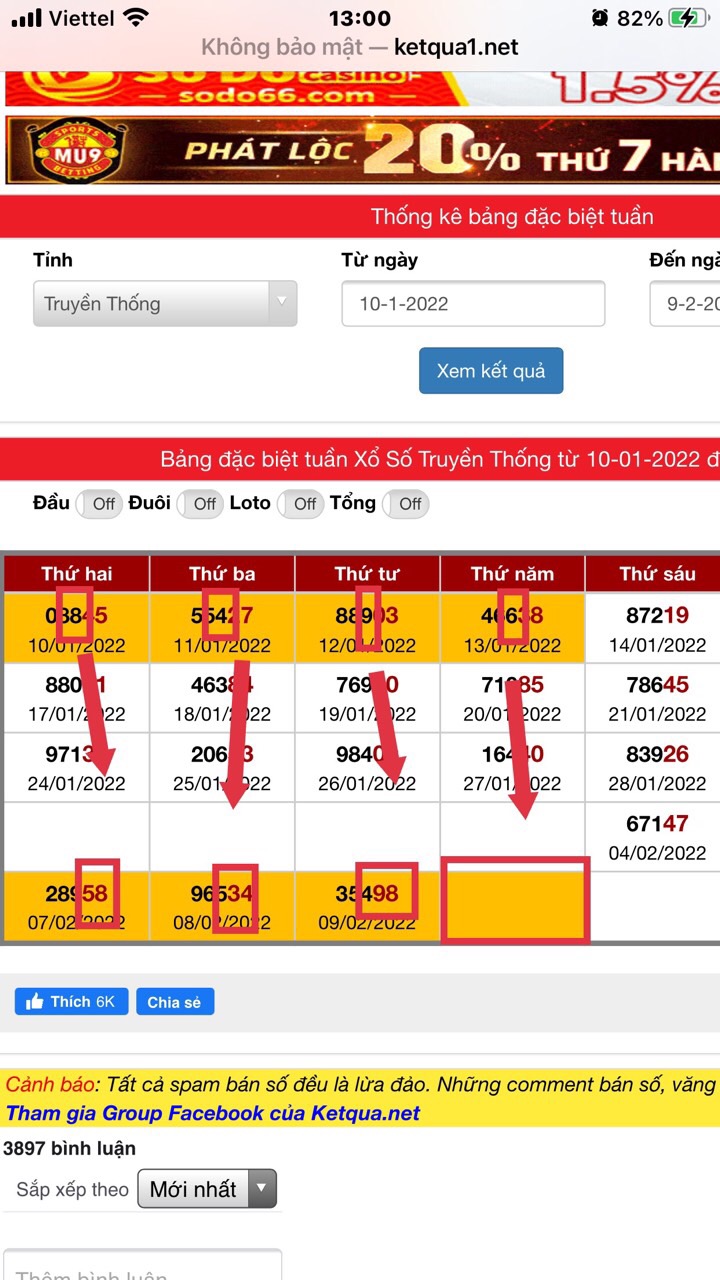Viewport: 720px width, 1280px height.
Task: Open the sodo66.com casino banner
Action: [362, 90]
